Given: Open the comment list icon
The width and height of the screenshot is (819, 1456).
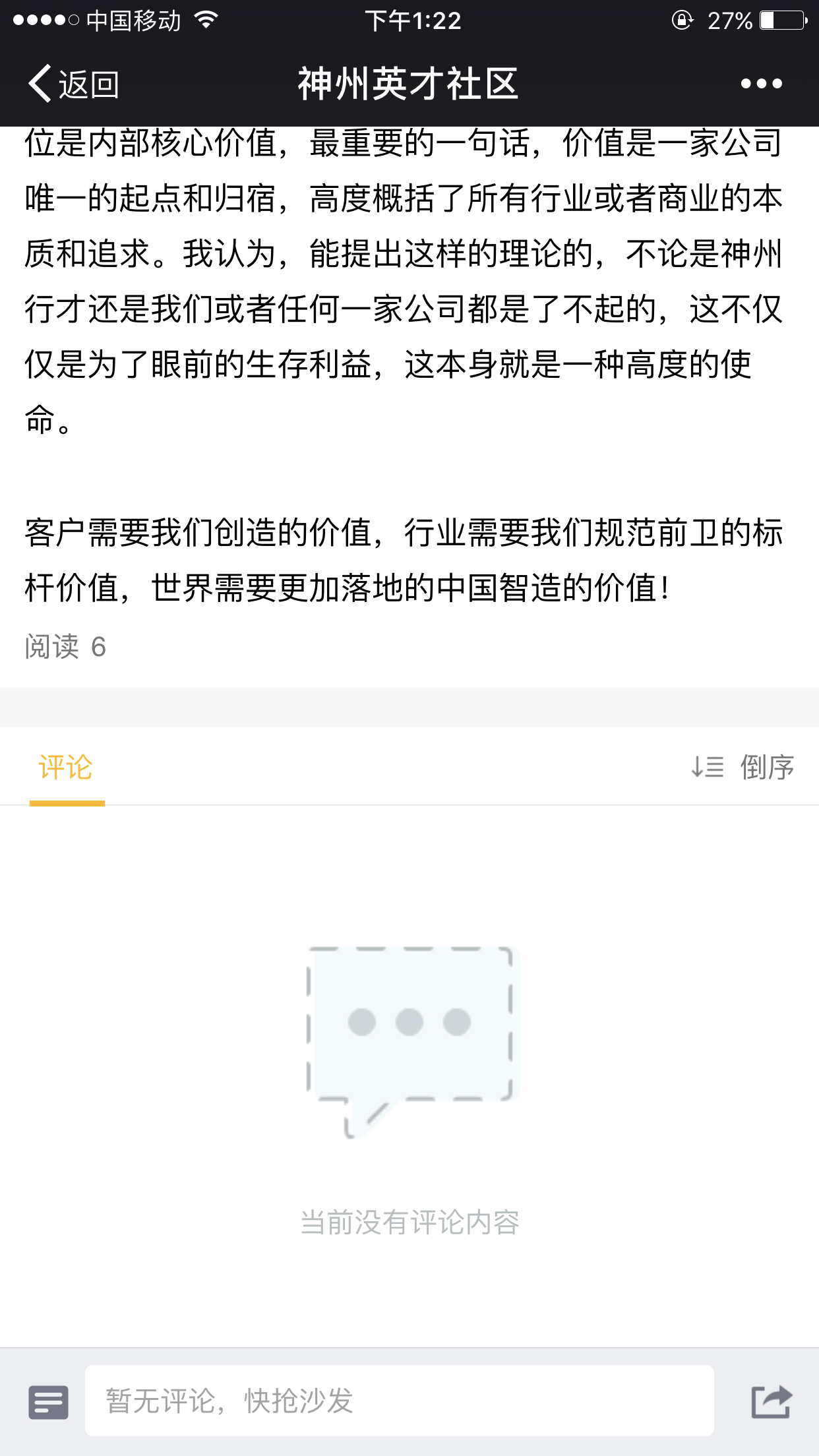Looking at the screenshot, I should pos(48,1402).
